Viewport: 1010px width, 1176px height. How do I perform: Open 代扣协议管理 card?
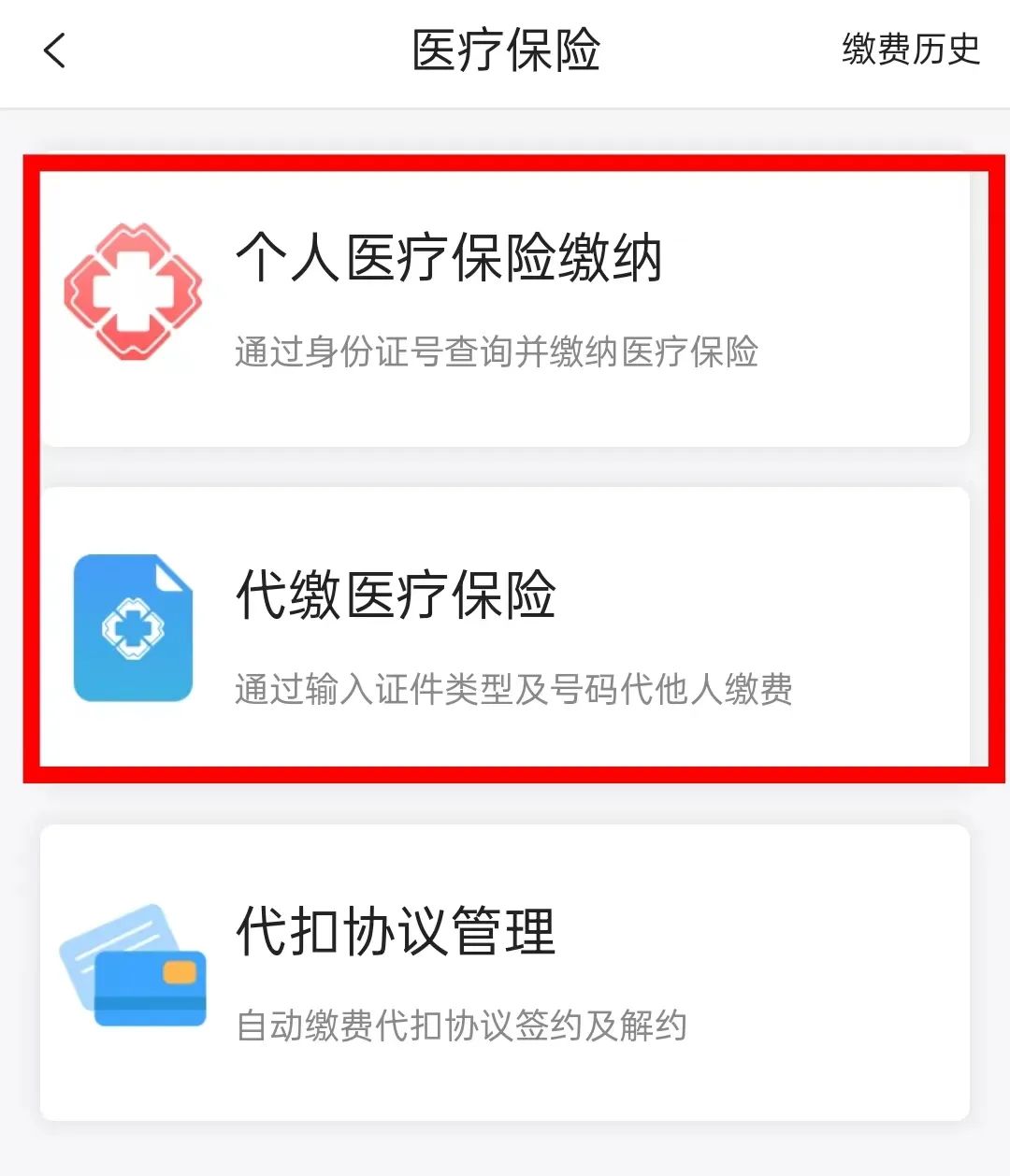[x=505, y=972]
